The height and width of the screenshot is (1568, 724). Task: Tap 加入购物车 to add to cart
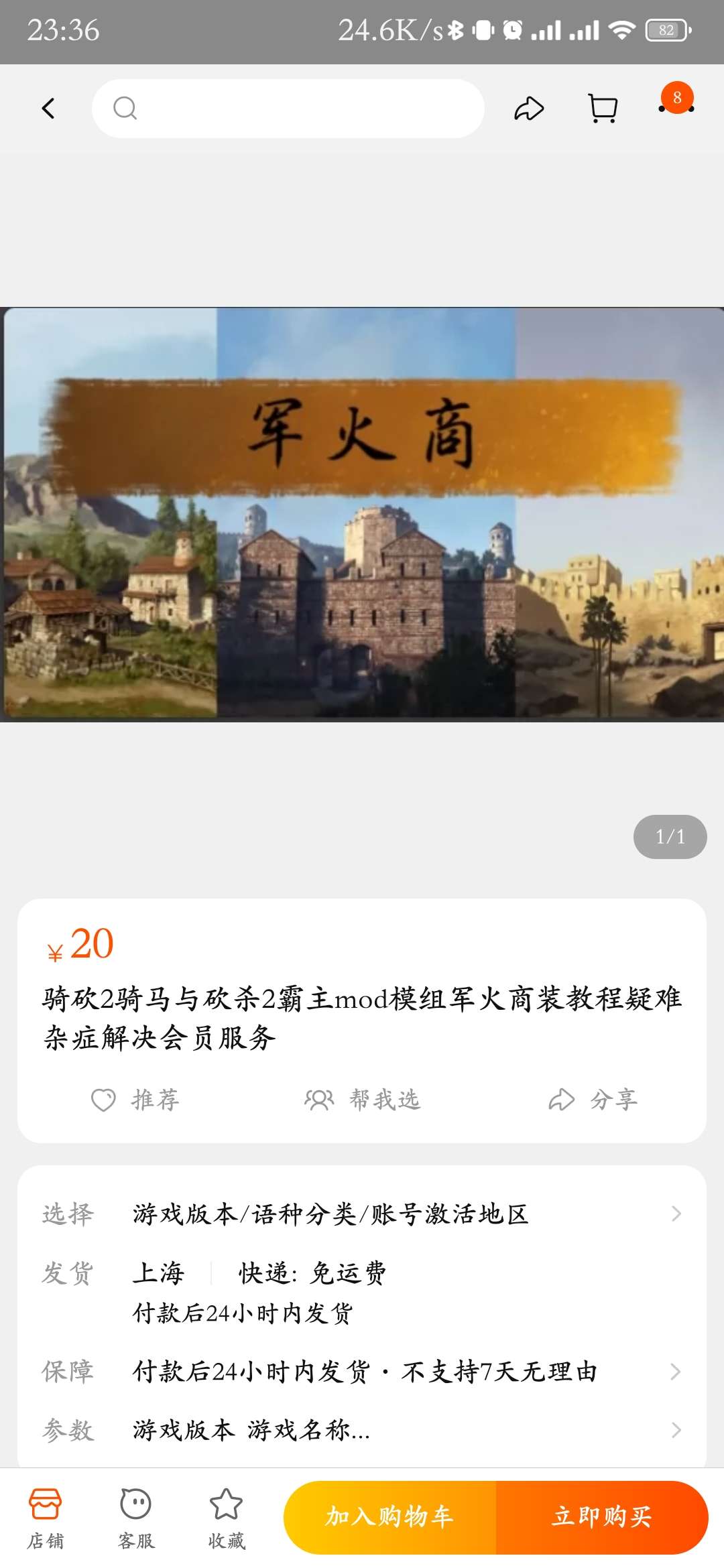click(390, 1517)
